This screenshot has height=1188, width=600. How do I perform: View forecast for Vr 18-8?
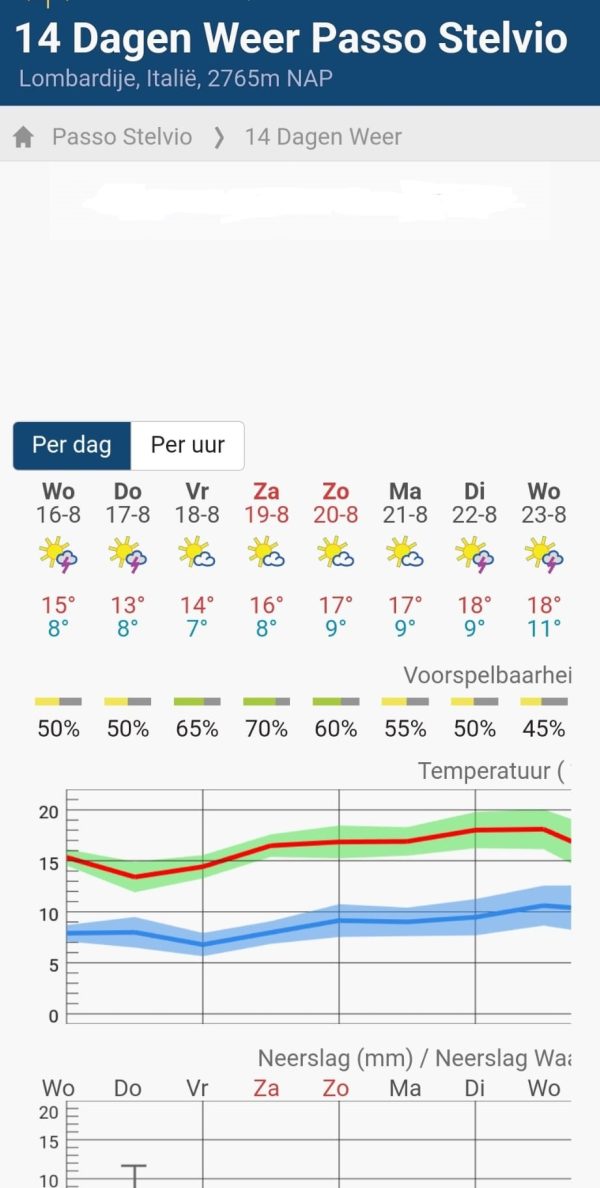[x=197, y=561]
